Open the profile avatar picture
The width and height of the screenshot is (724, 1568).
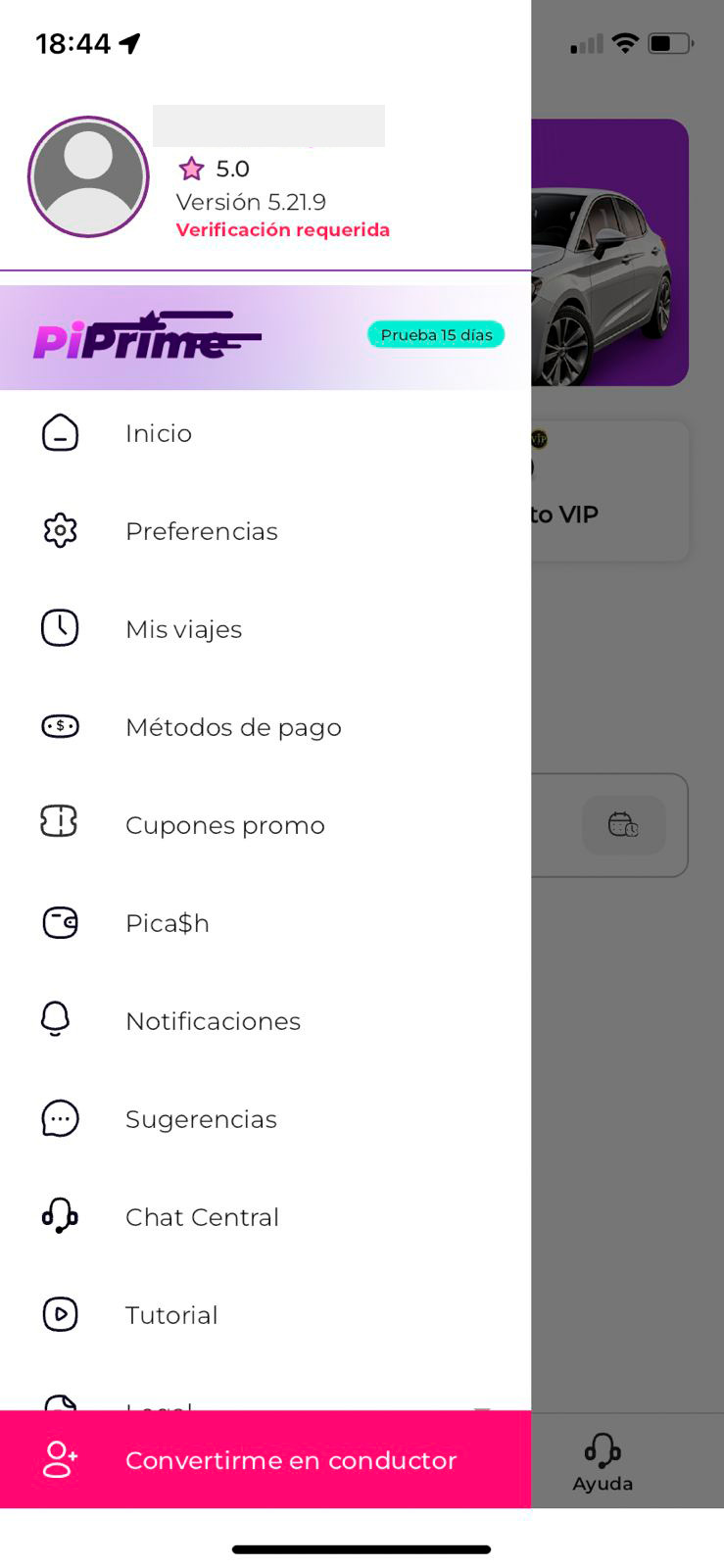click(x=88, y=177)
